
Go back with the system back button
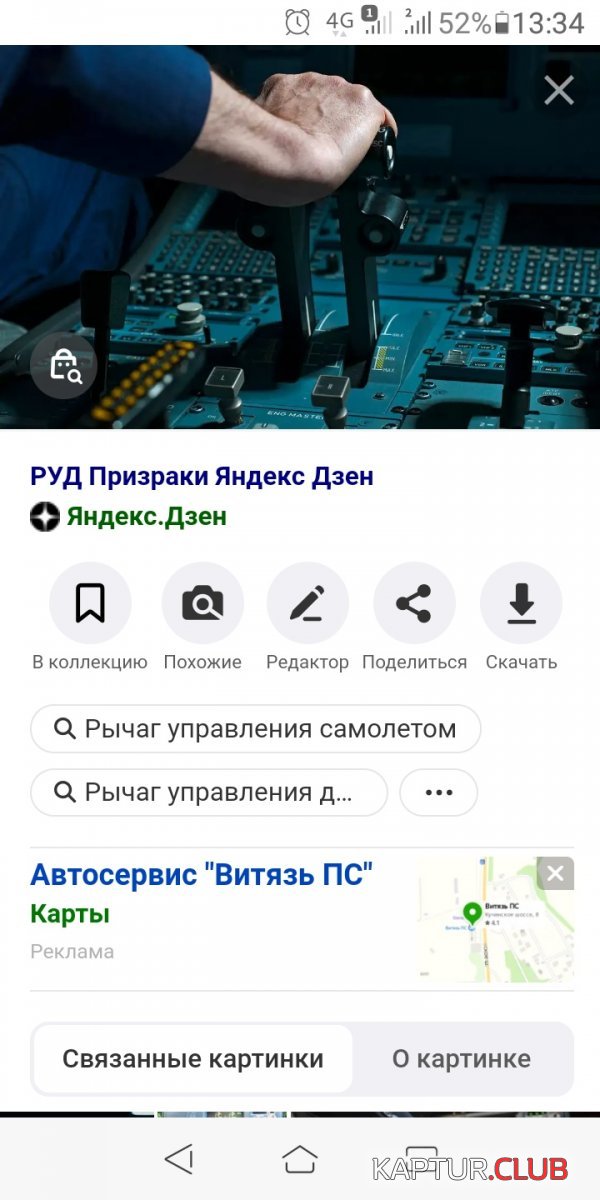(x=178, y=1159)
